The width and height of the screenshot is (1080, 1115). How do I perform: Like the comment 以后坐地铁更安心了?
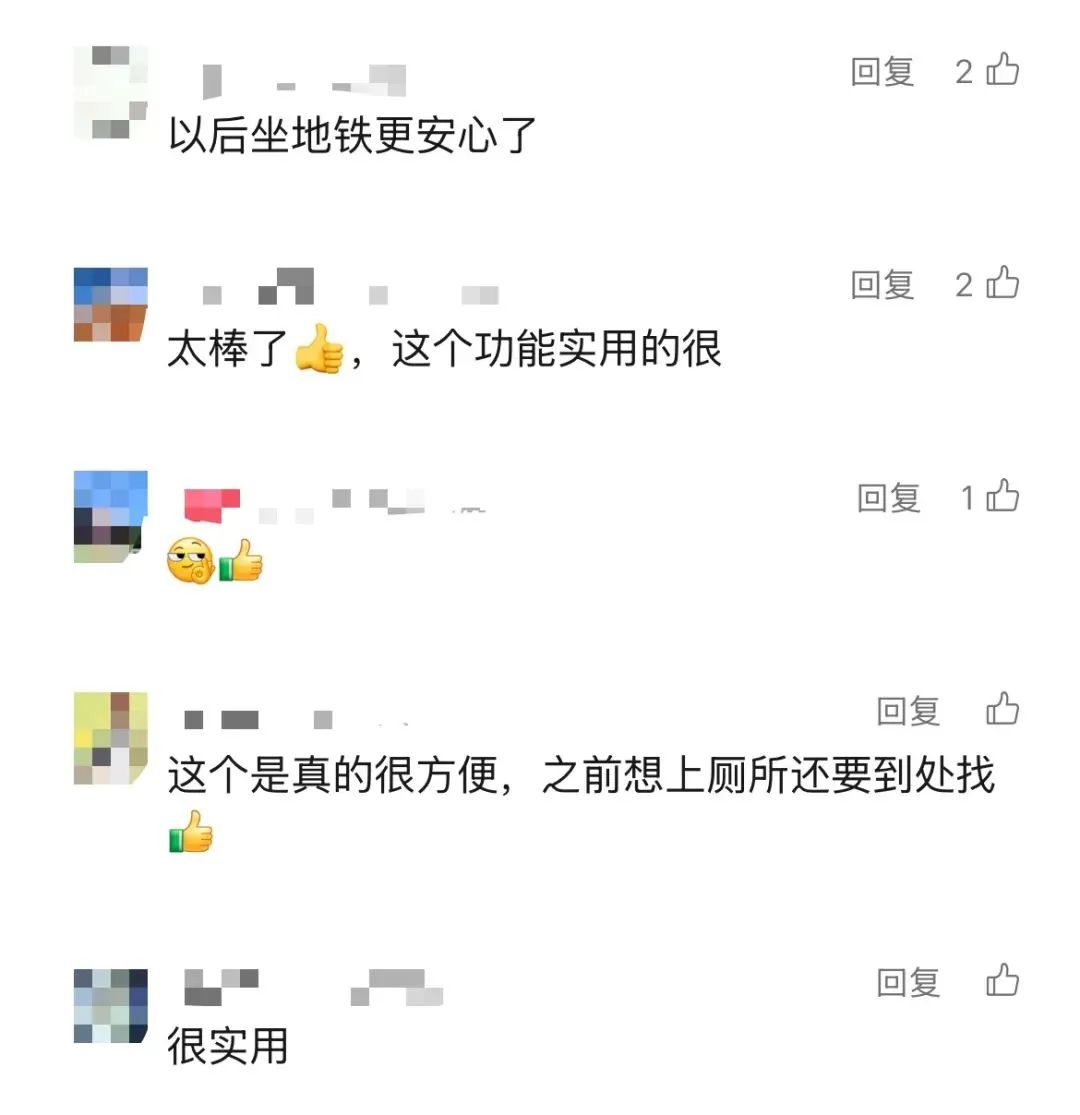click(x=1002, y=71)
